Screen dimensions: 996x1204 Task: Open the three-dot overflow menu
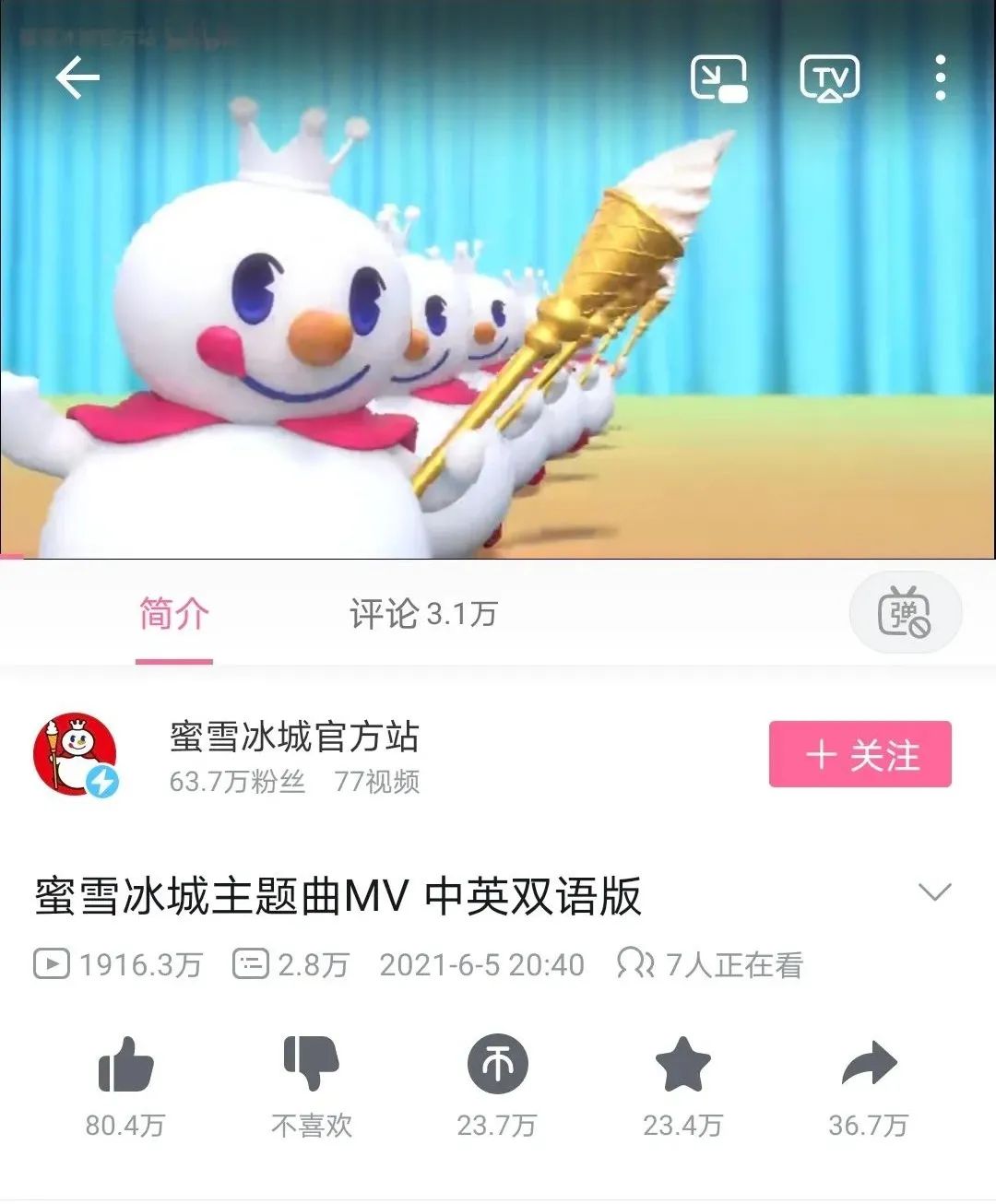point(940,78)
